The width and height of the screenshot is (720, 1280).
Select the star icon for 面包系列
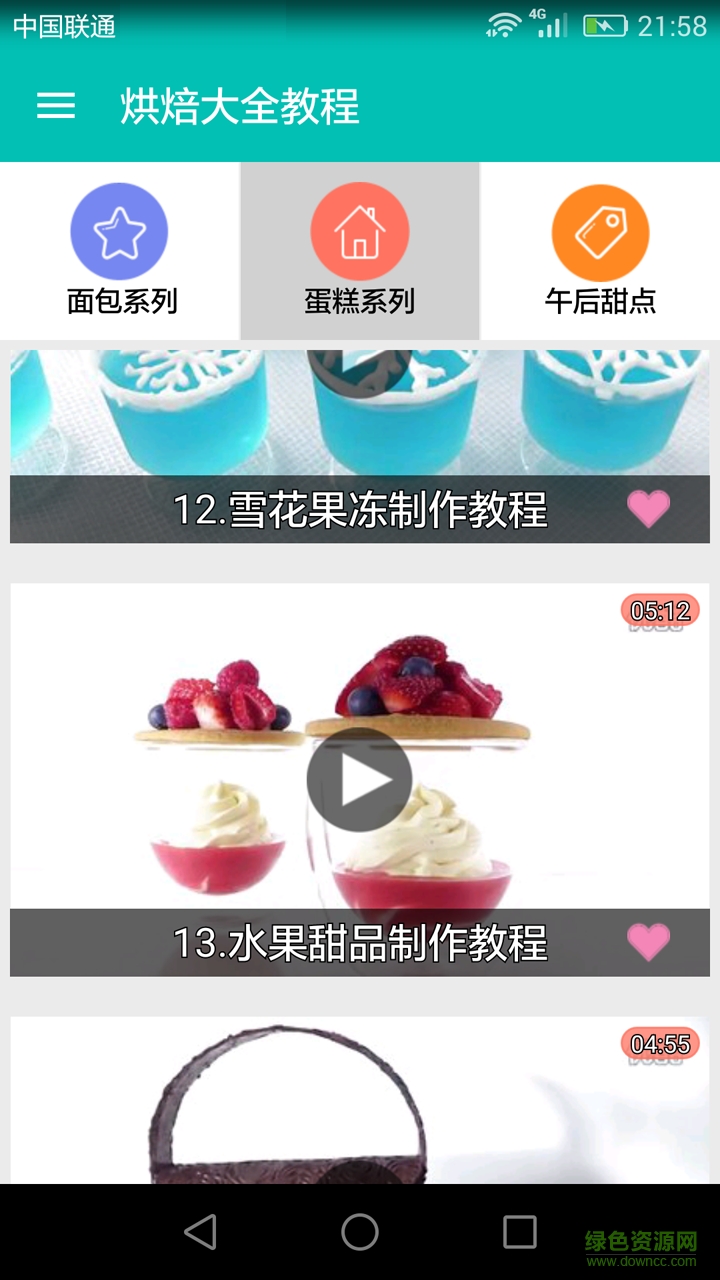[119, 230]
